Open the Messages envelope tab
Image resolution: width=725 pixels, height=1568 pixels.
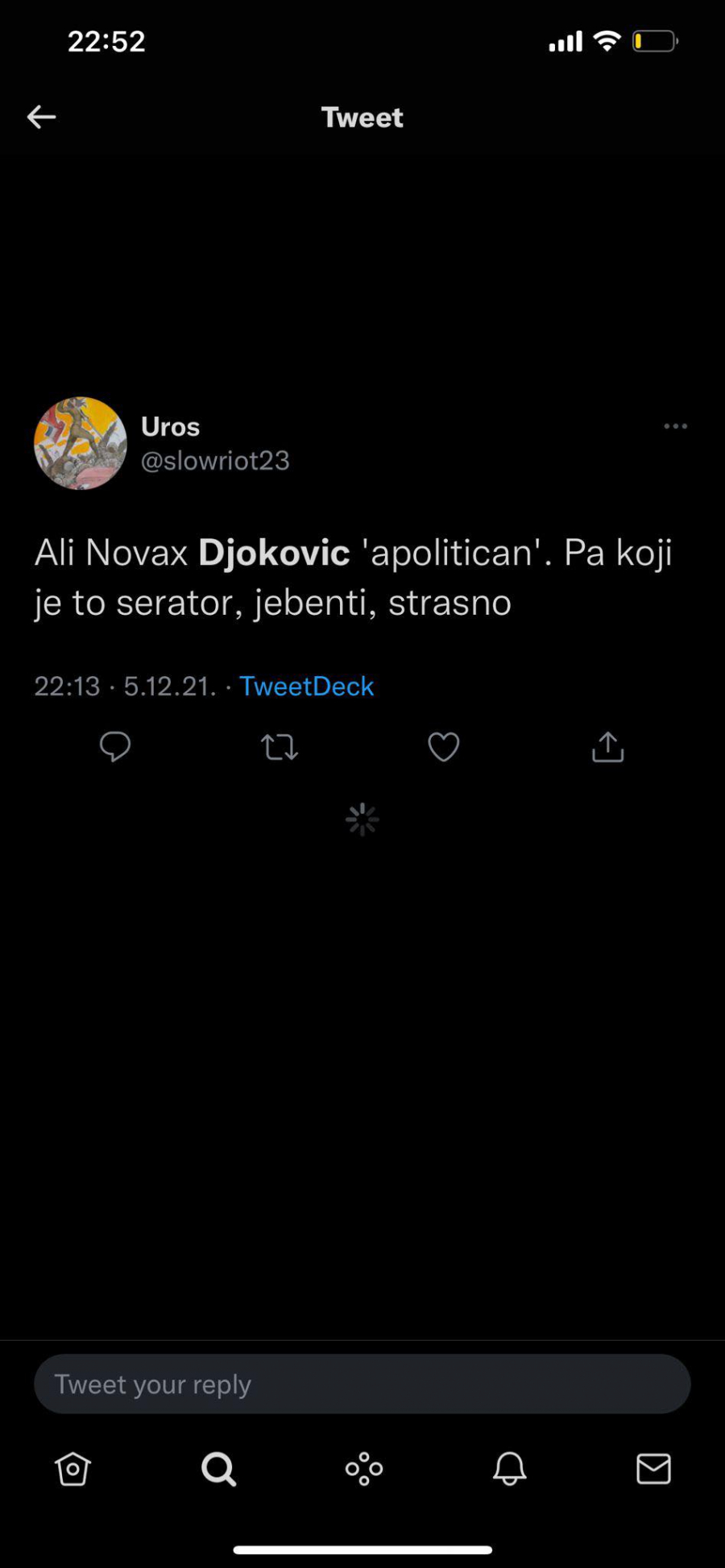coord(653,1469)
